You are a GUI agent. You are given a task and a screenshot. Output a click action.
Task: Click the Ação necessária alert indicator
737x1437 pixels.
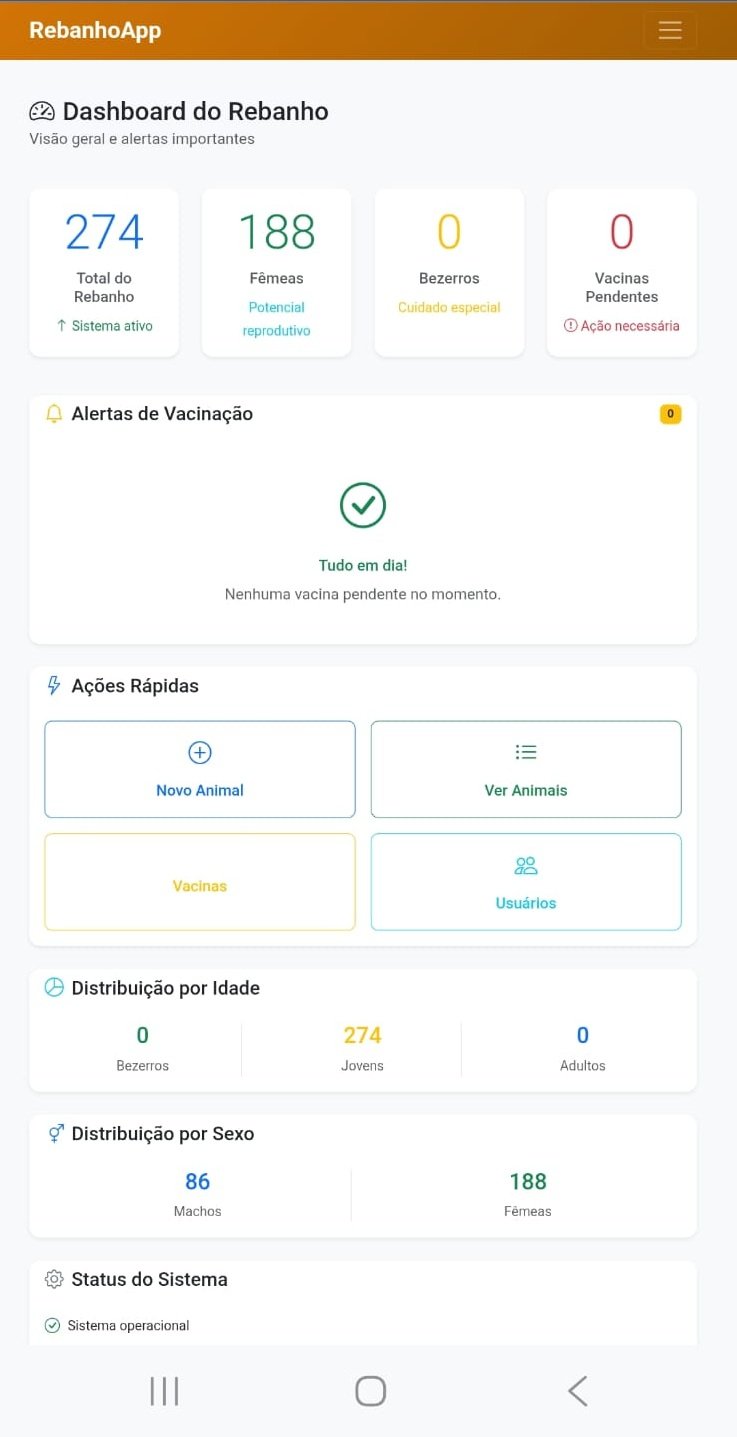tap(621, 325)
